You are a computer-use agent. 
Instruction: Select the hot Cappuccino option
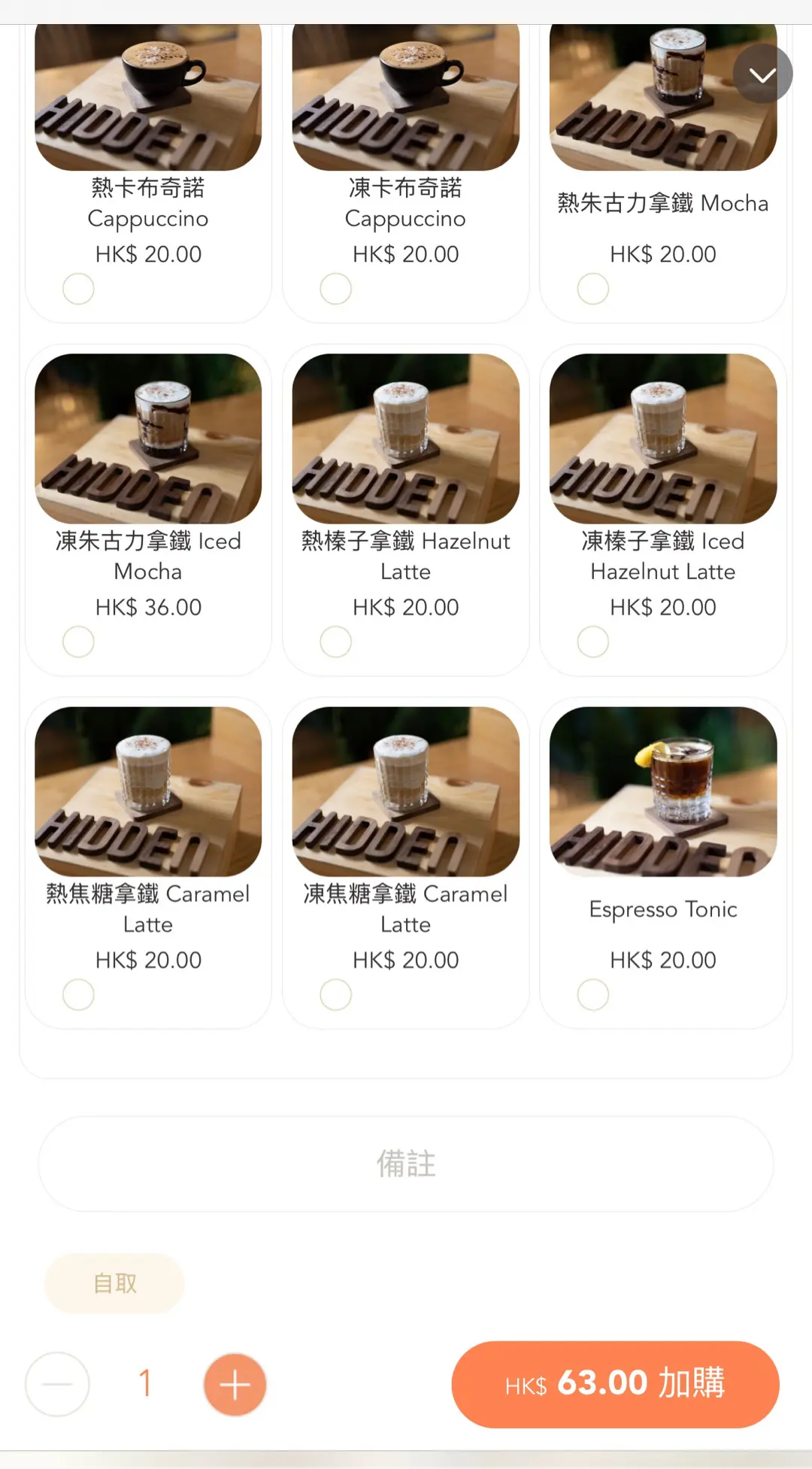[x=78, y=289]
